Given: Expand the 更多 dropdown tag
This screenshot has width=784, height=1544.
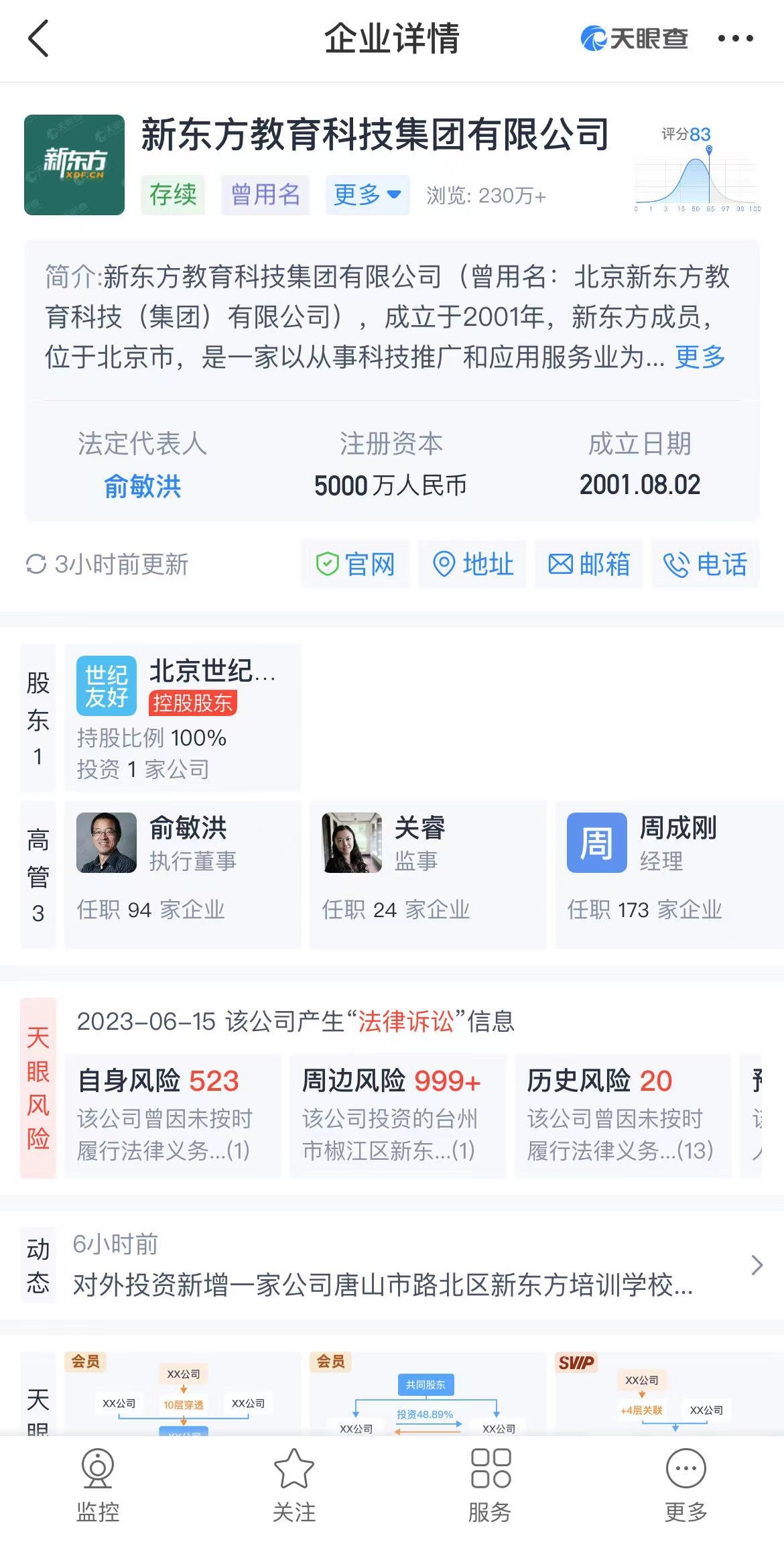Looking at the screenshot, I should pos(367,195).
